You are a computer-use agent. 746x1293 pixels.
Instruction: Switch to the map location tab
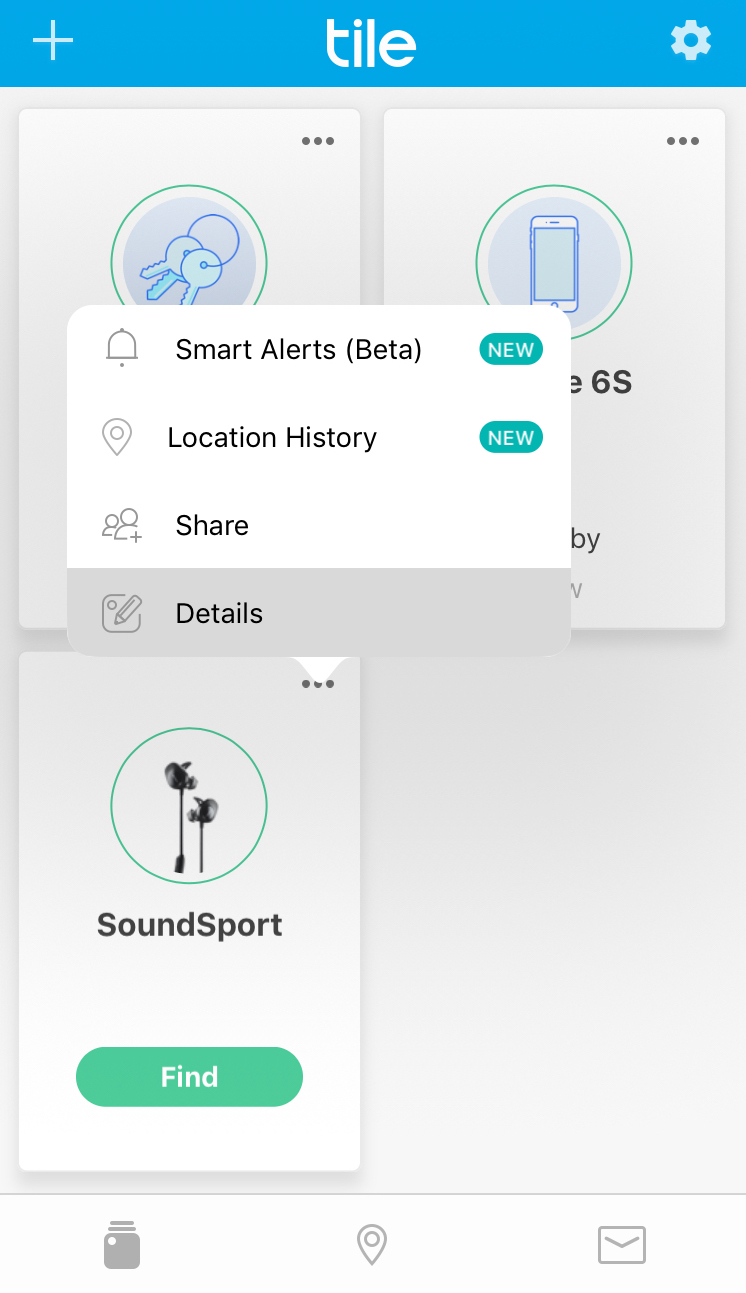(372, 1245)
